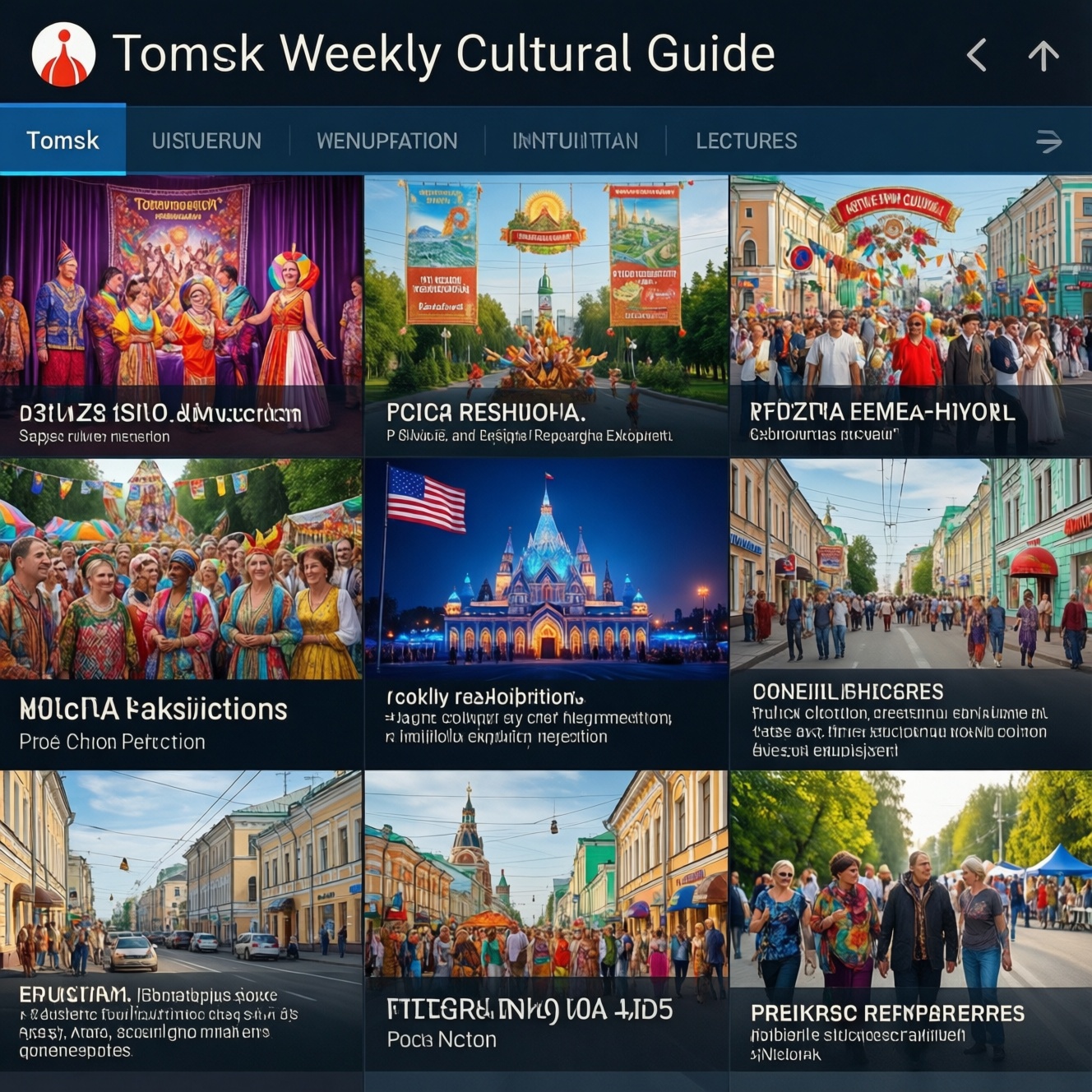
Task: Open the OONEIILIBHICERES card
Action: (910, 613)
